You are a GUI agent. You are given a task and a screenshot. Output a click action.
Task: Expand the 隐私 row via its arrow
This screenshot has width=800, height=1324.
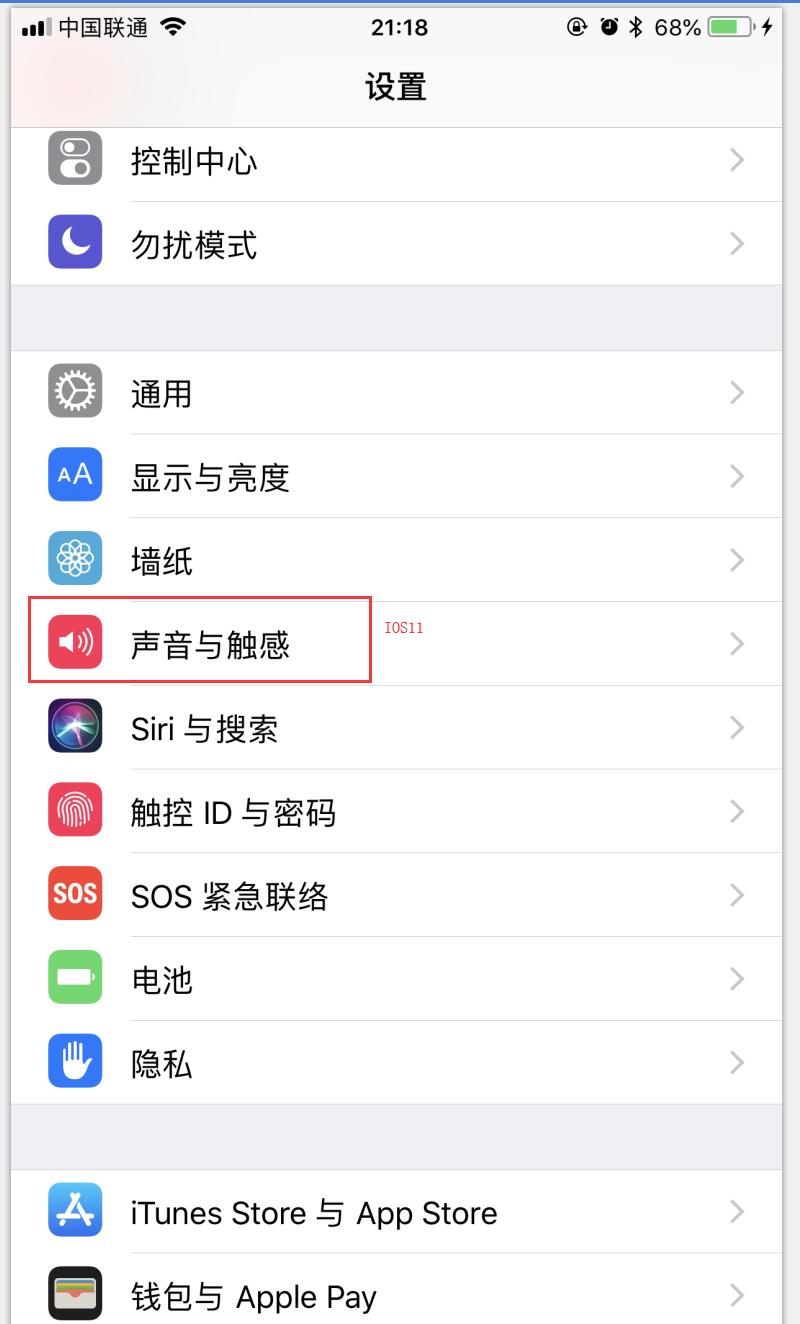[737, 1062]
